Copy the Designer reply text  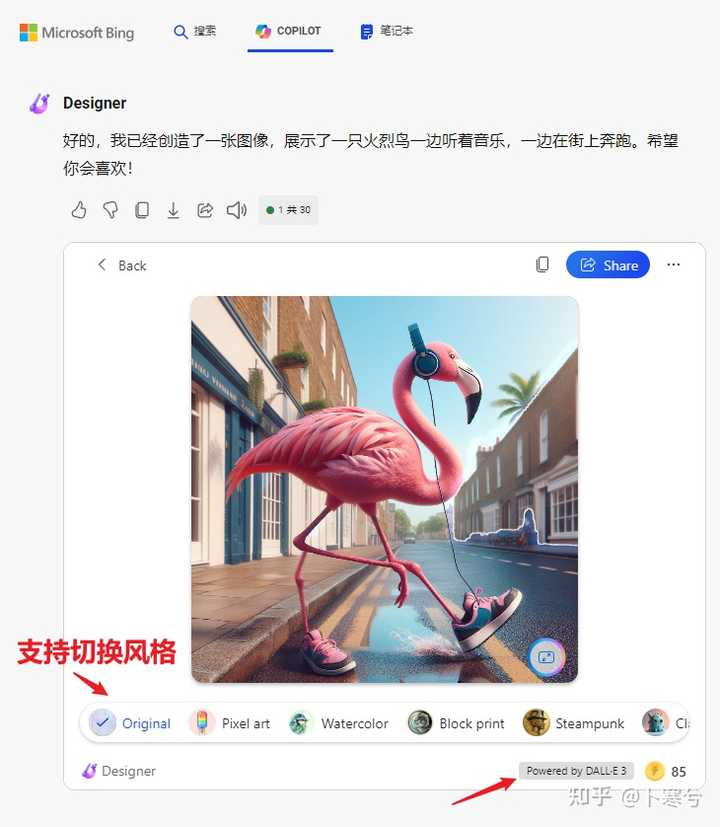142,210
